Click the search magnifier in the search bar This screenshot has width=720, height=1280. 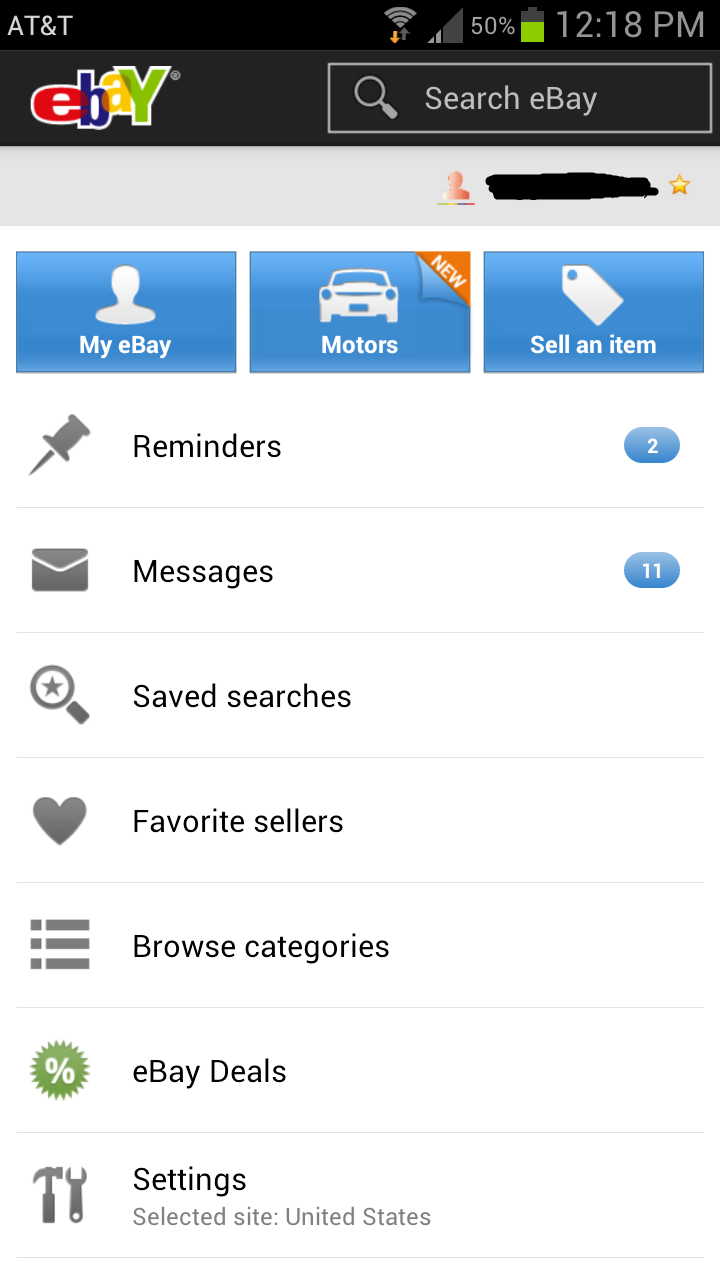374,97
